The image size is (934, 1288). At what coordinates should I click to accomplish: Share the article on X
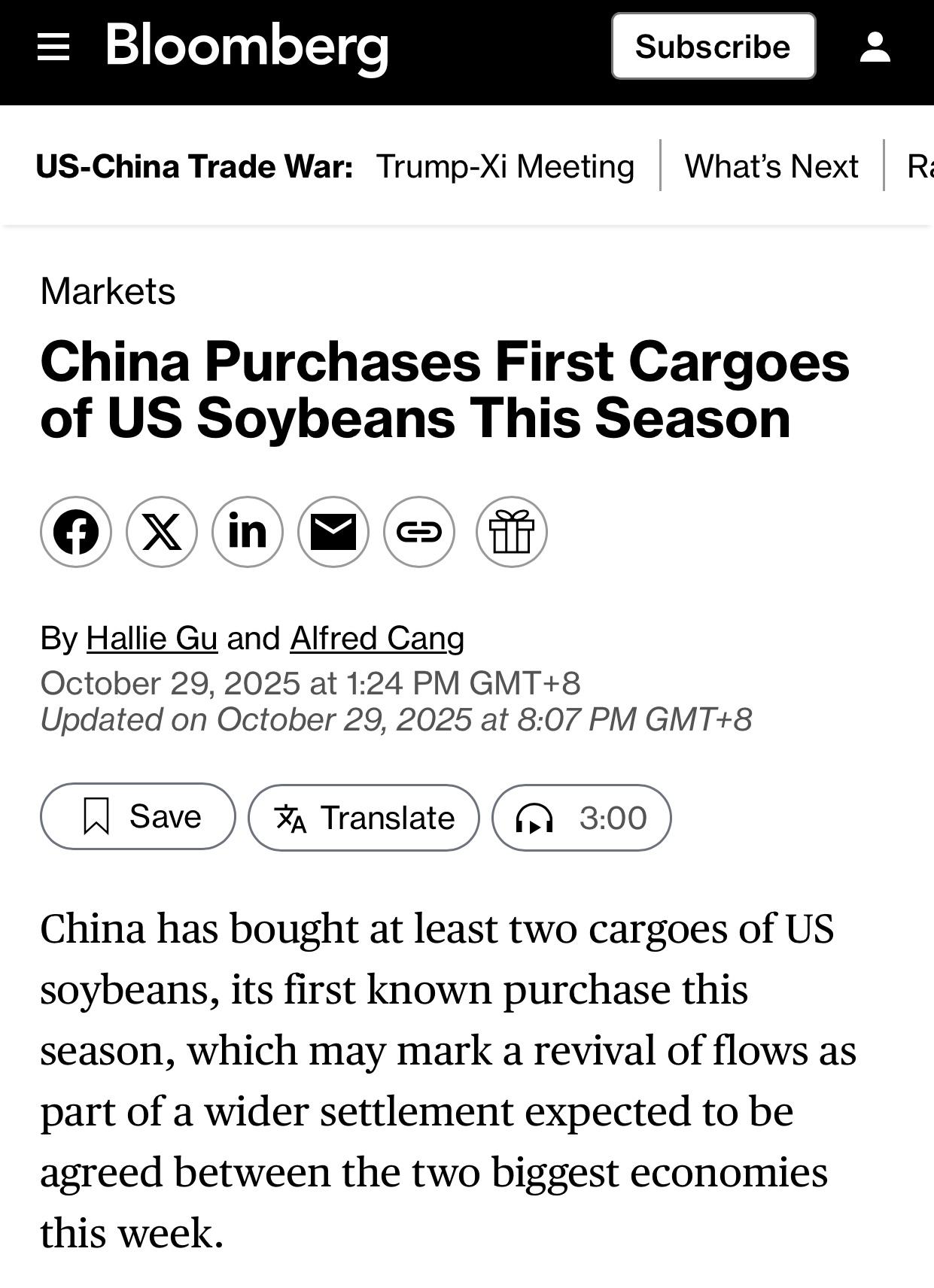click(163, 531)
